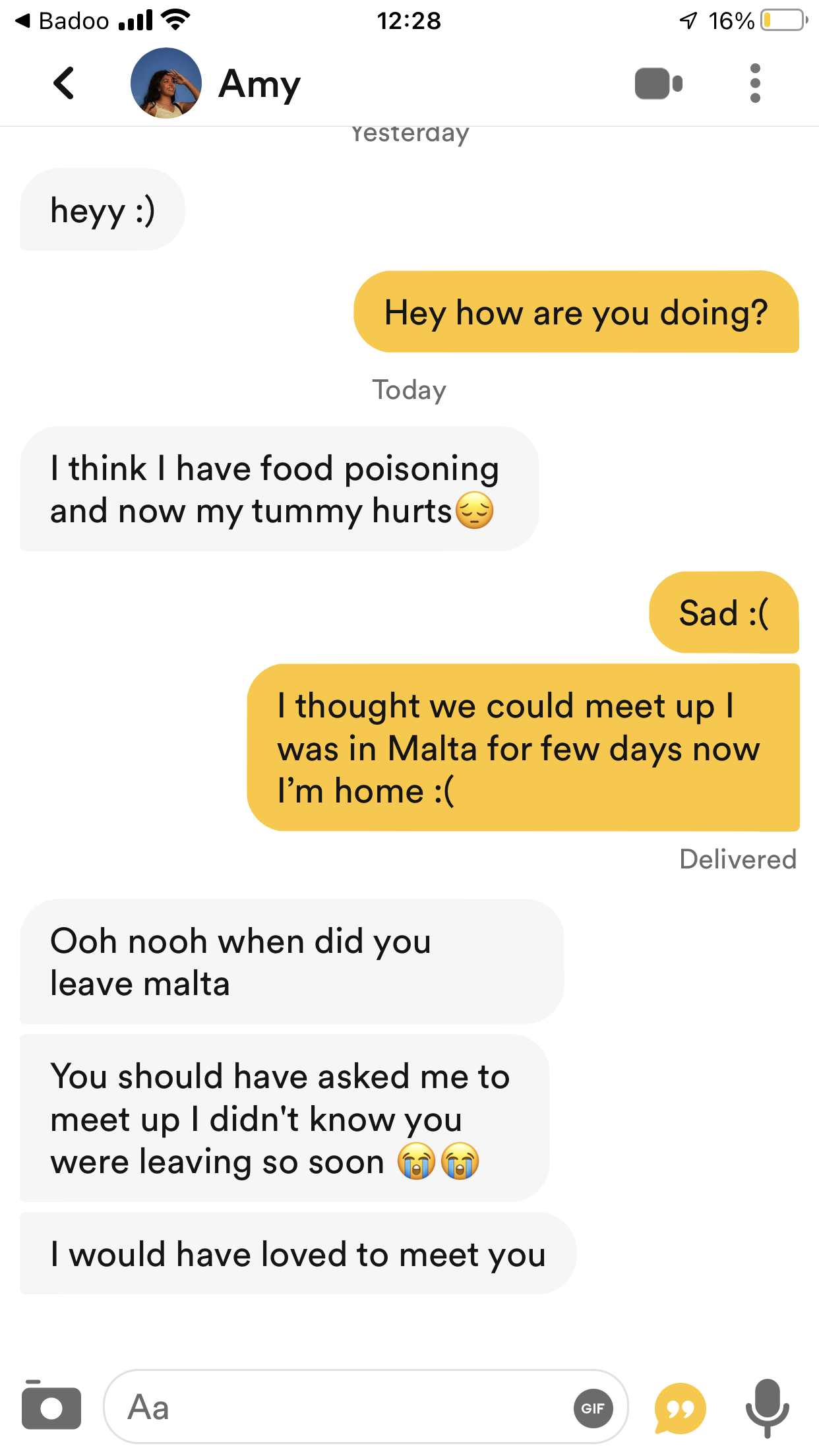819x1456 pixels.
Task: Open Amy's profile picture
Action: click(166, 83)
